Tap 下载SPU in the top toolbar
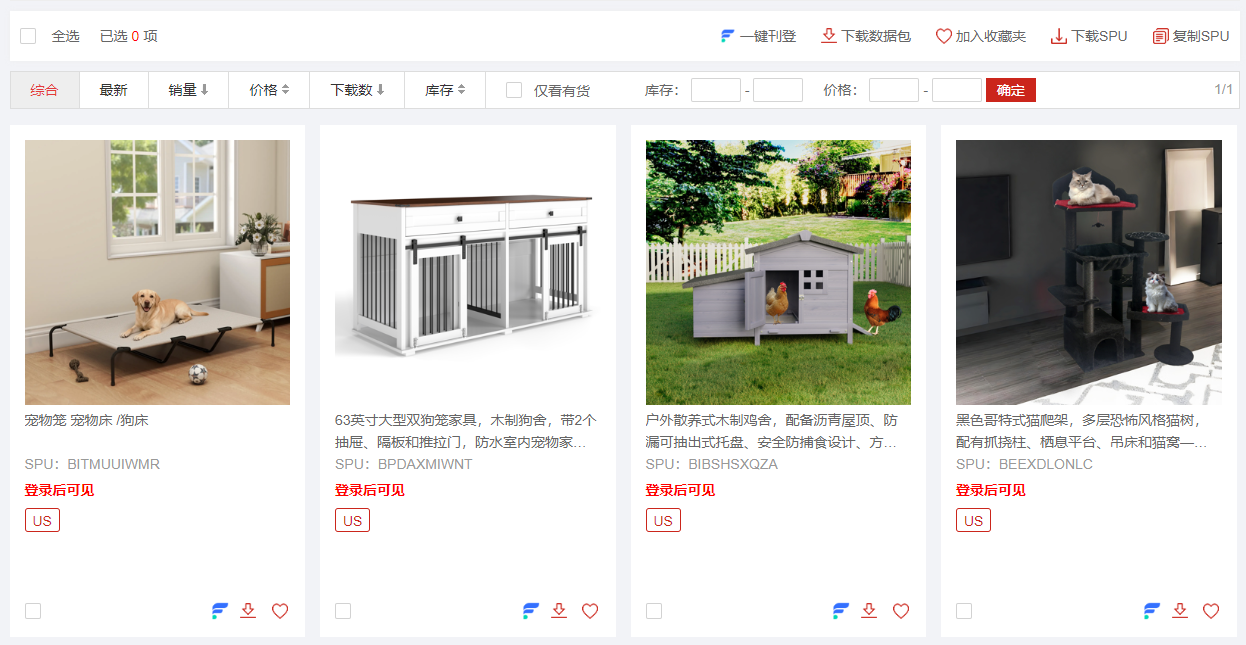Viewport: 1246px width, 645px height. pyautogui.click(x=1088, y=36)
